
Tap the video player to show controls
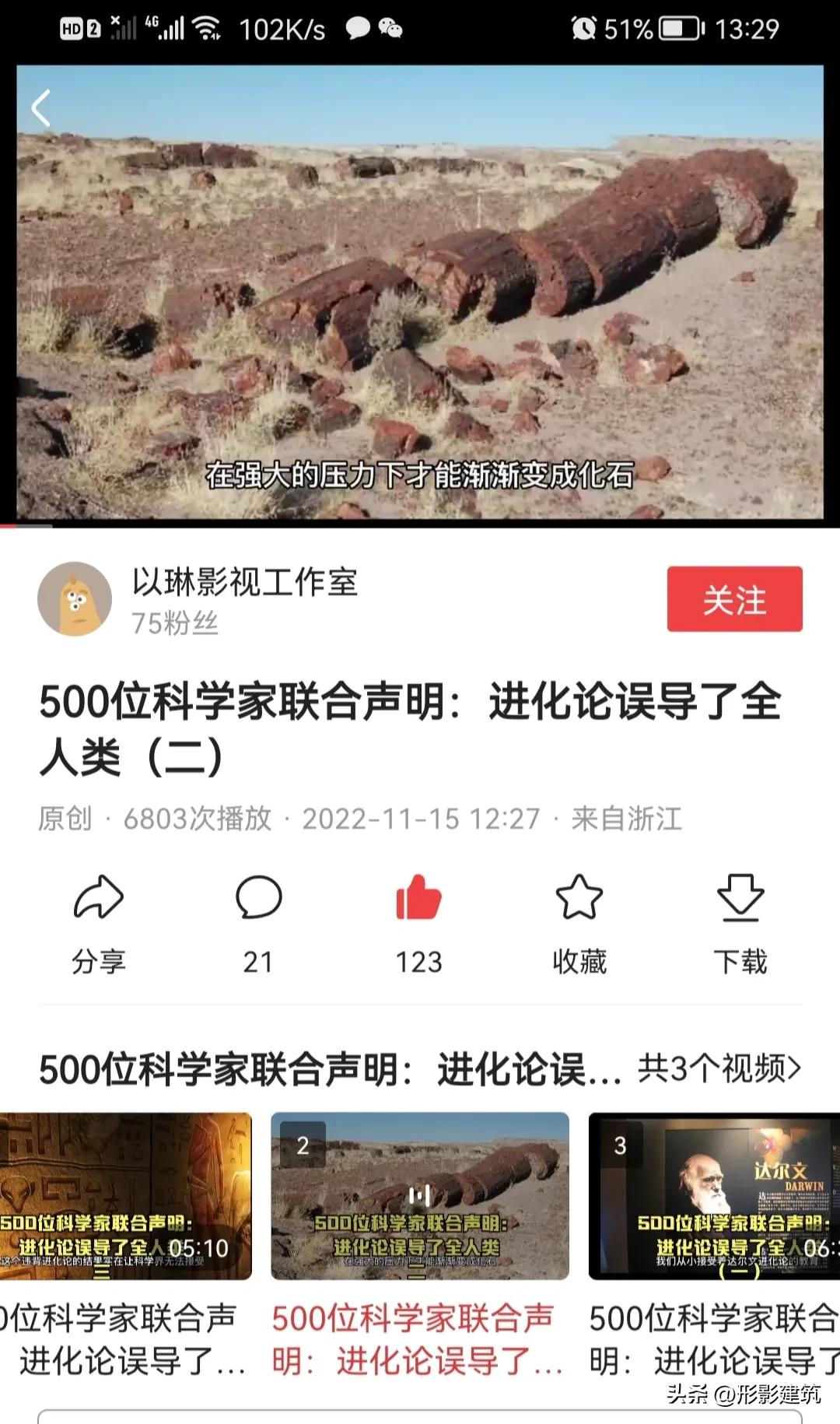[420, 296]
